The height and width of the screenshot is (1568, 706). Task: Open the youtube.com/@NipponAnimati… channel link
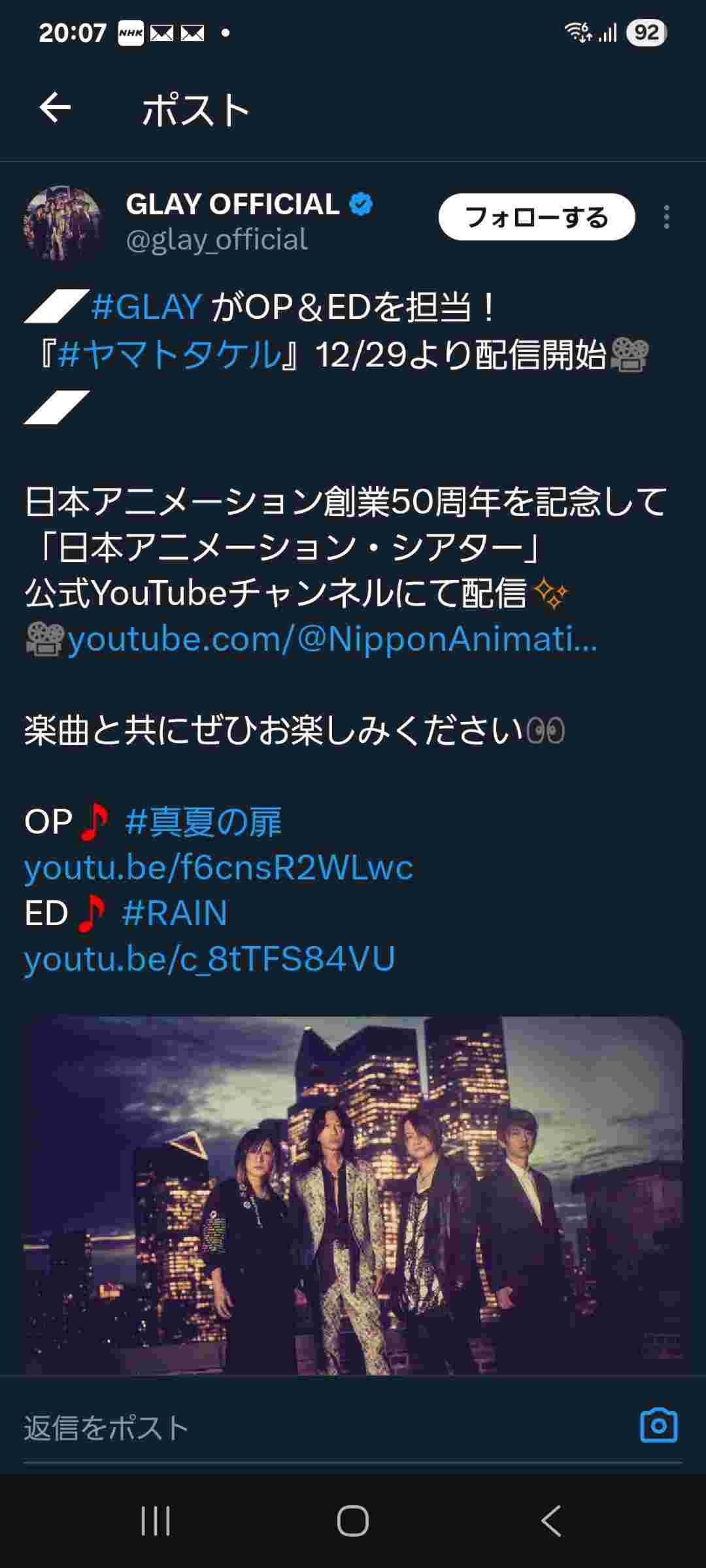(x=332, y=639)
